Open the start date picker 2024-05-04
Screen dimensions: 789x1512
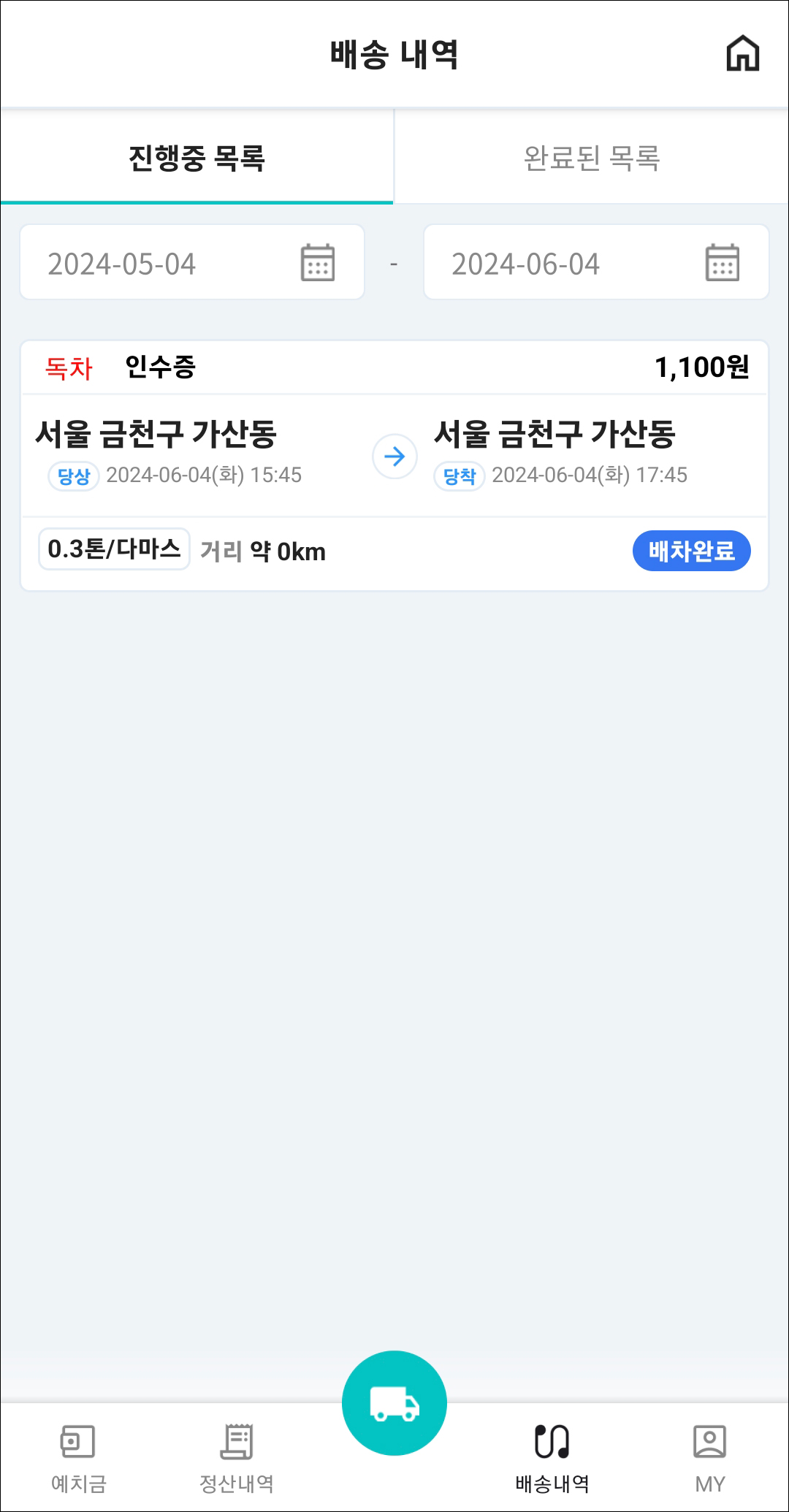(x=192, y=263)
